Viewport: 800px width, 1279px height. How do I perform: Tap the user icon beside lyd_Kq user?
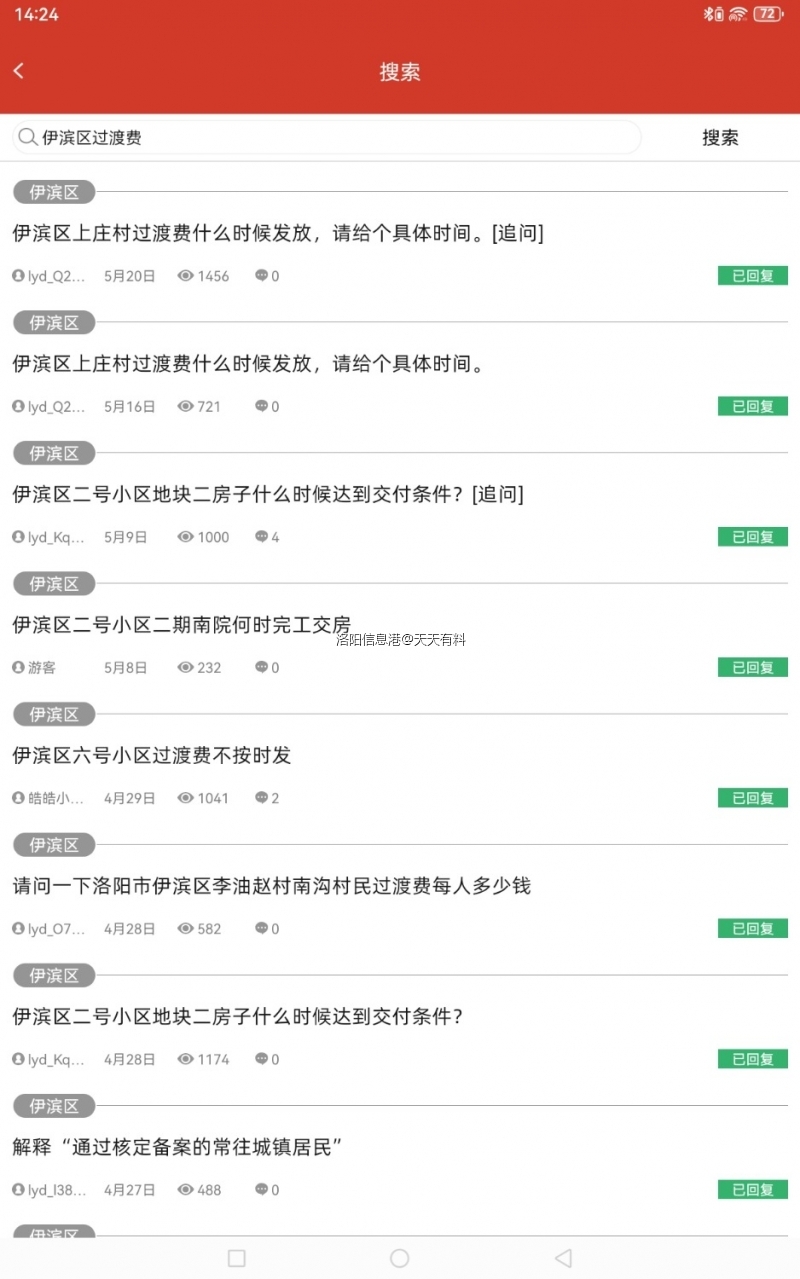(18, 537)
